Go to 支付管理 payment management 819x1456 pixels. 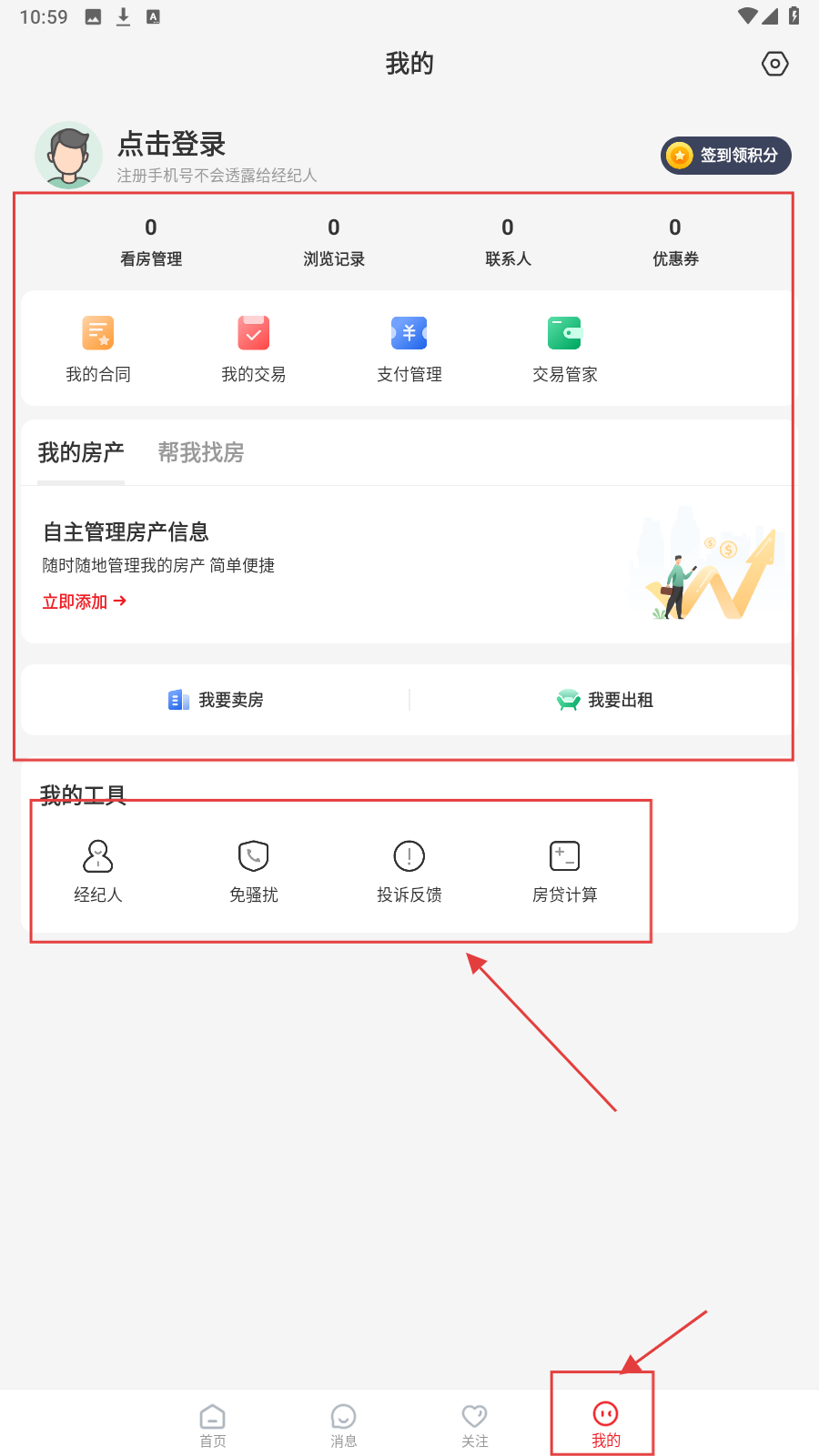pyautogui.click(x=409, y=349)
